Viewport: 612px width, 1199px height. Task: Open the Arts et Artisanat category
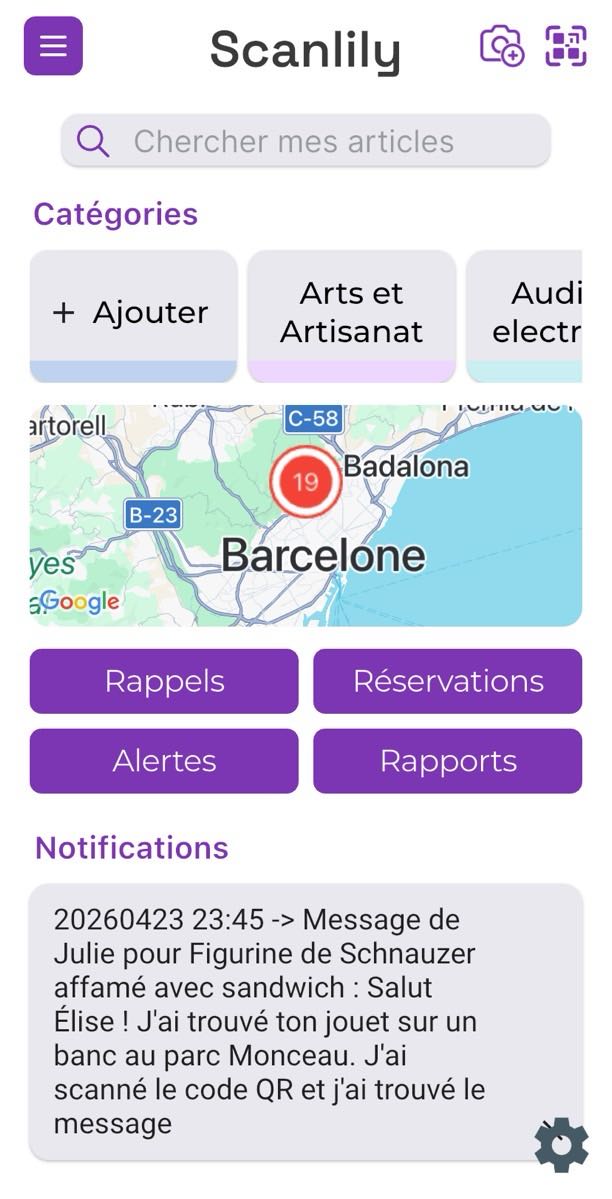click(351, 315)
